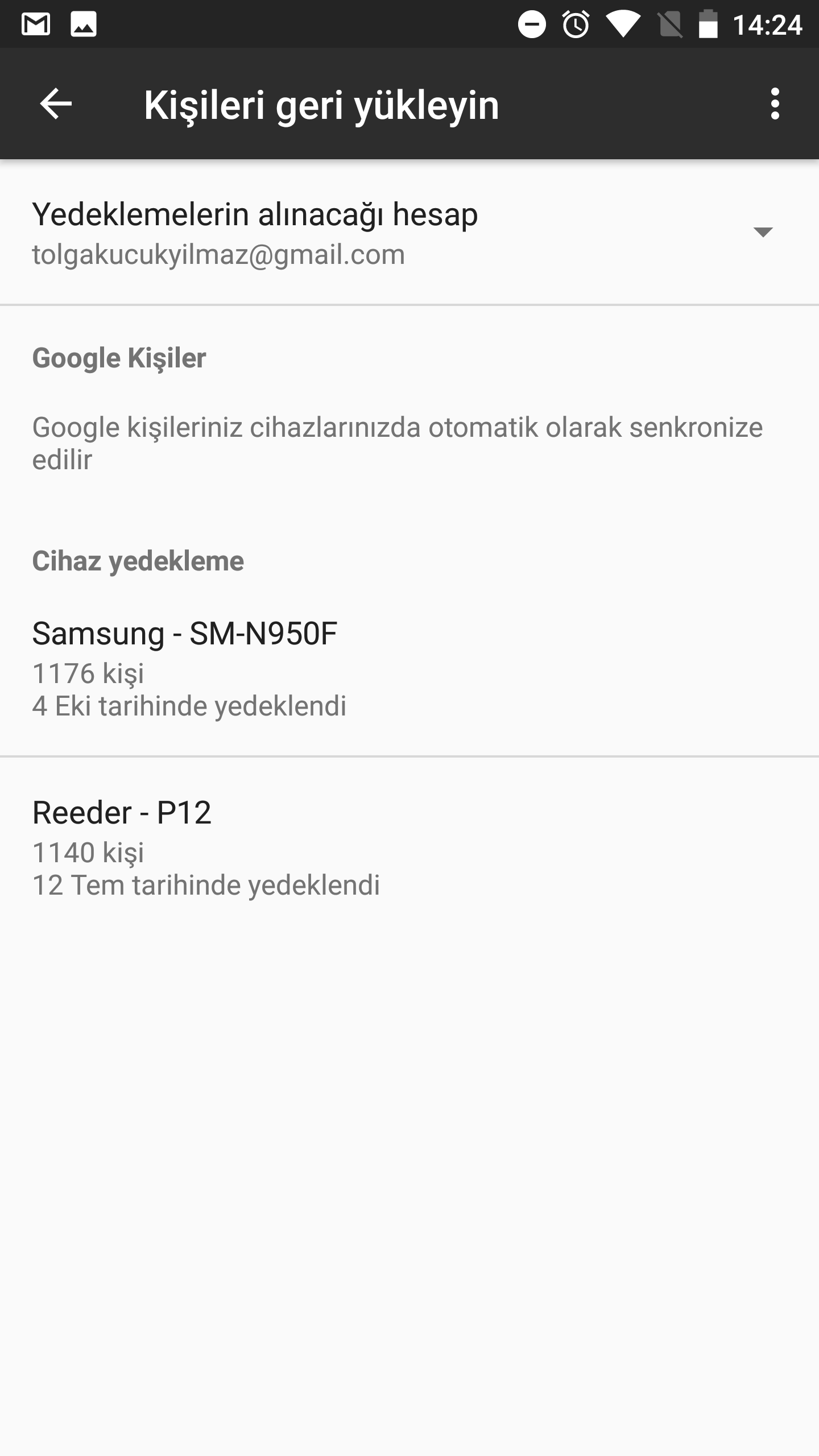Go back using the arrow icon
Viewport: 819px width, 1456px height.
coord(56,104)
